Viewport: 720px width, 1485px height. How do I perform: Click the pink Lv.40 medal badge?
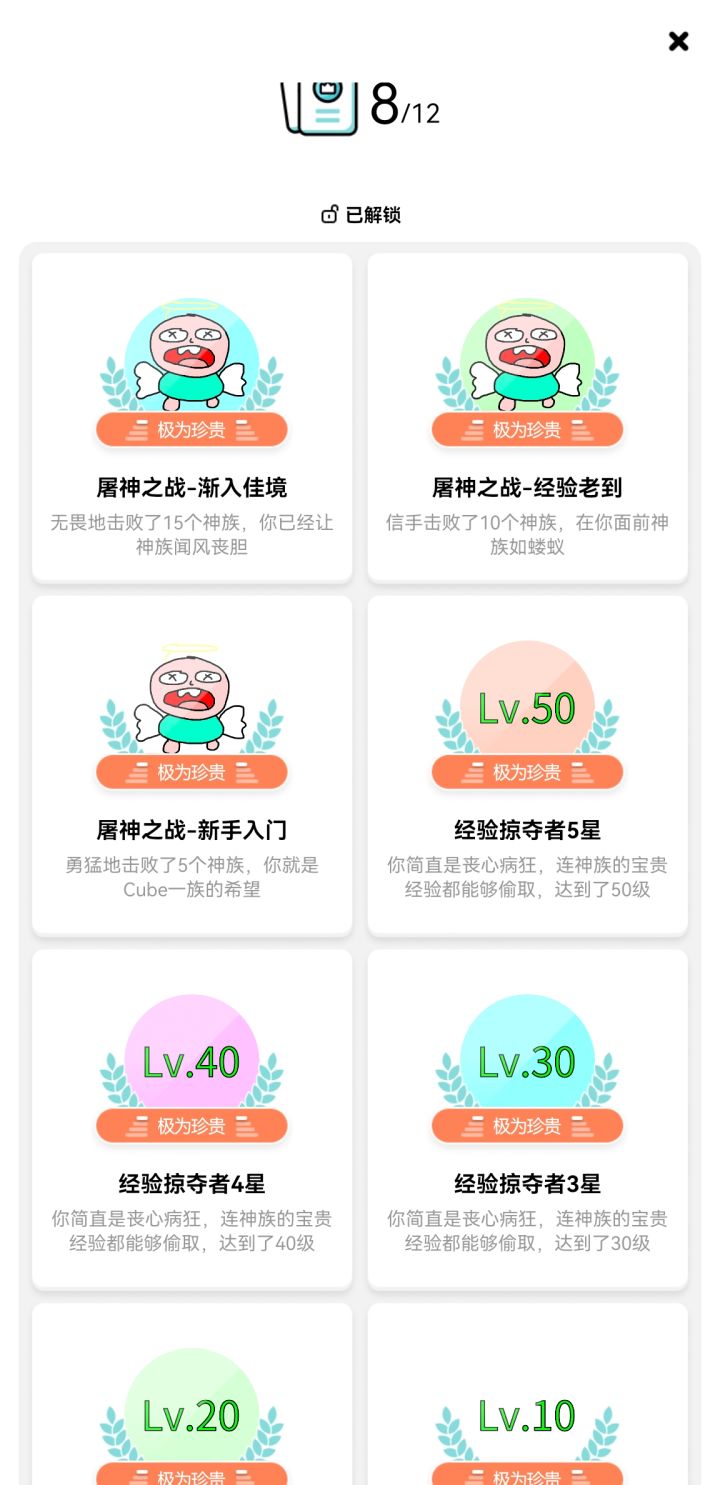[x=191, y=1060]
